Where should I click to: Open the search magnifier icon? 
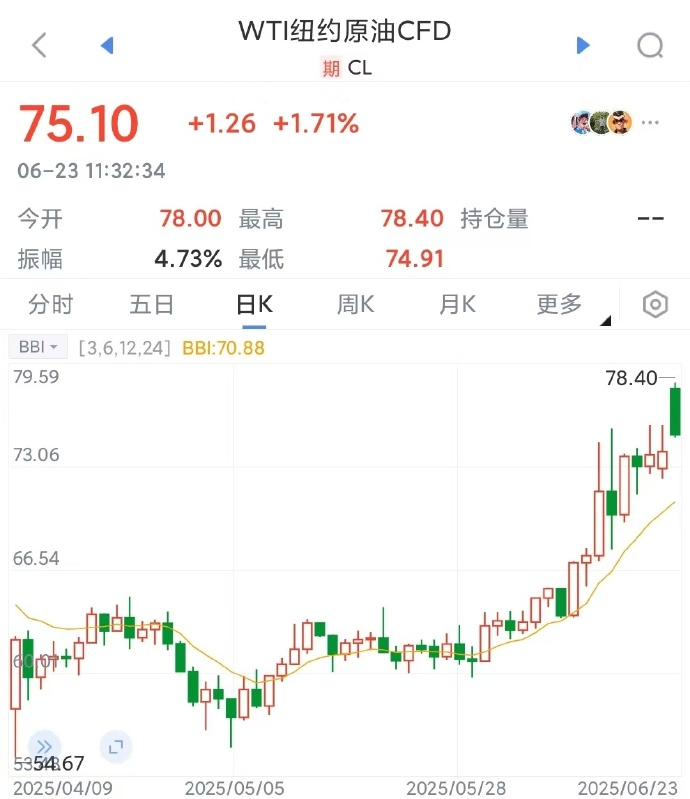point(650,45)
